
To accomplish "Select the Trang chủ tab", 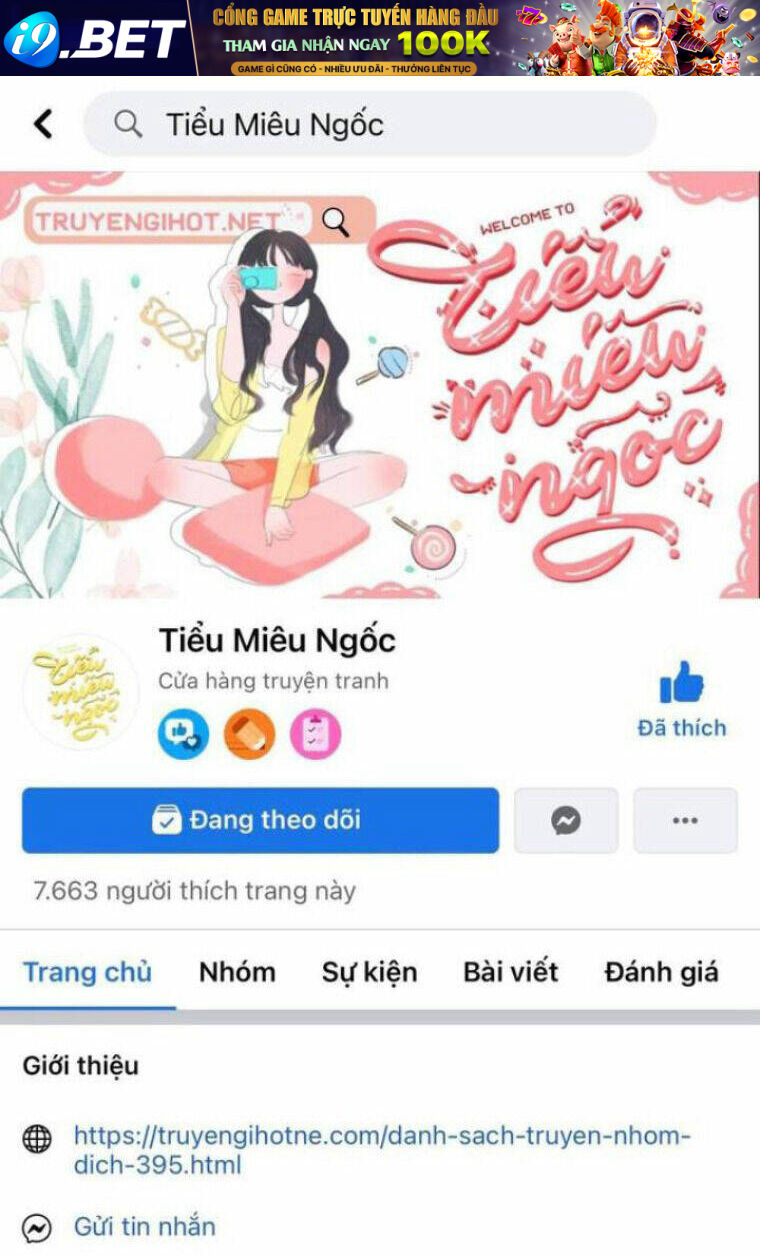I will click(x=87, y=972).
